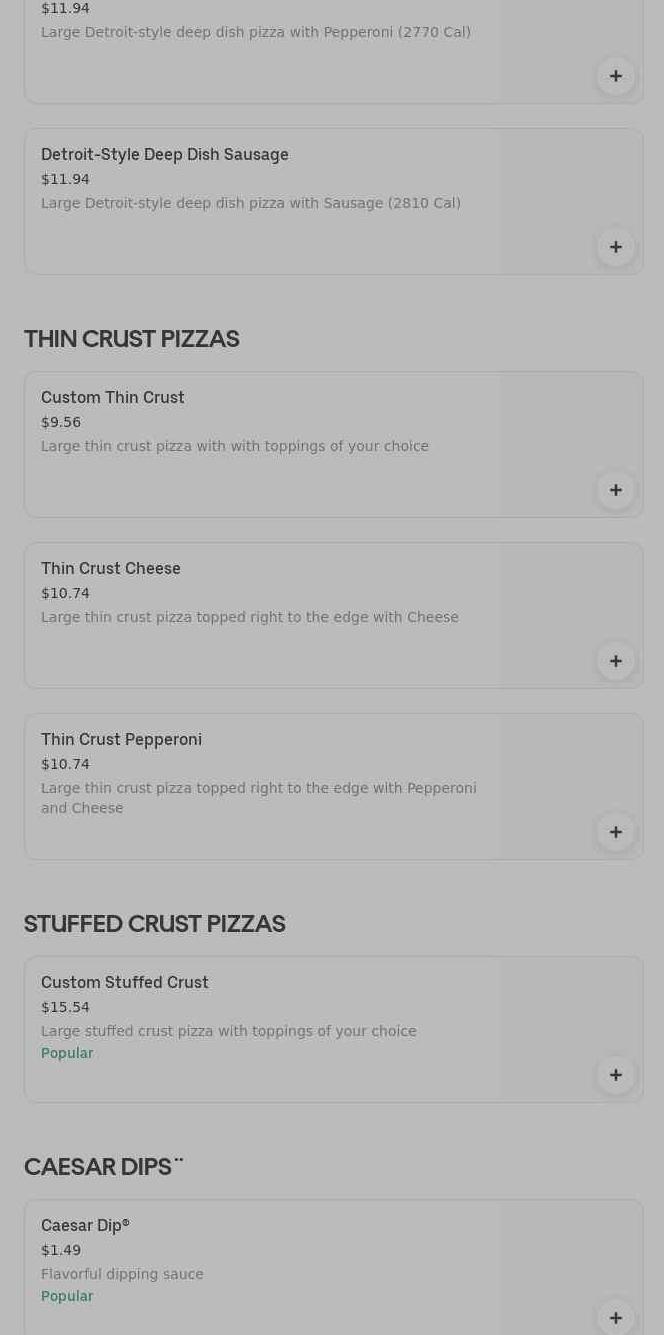Add Custom Thin Crust pizza to order

616,490
